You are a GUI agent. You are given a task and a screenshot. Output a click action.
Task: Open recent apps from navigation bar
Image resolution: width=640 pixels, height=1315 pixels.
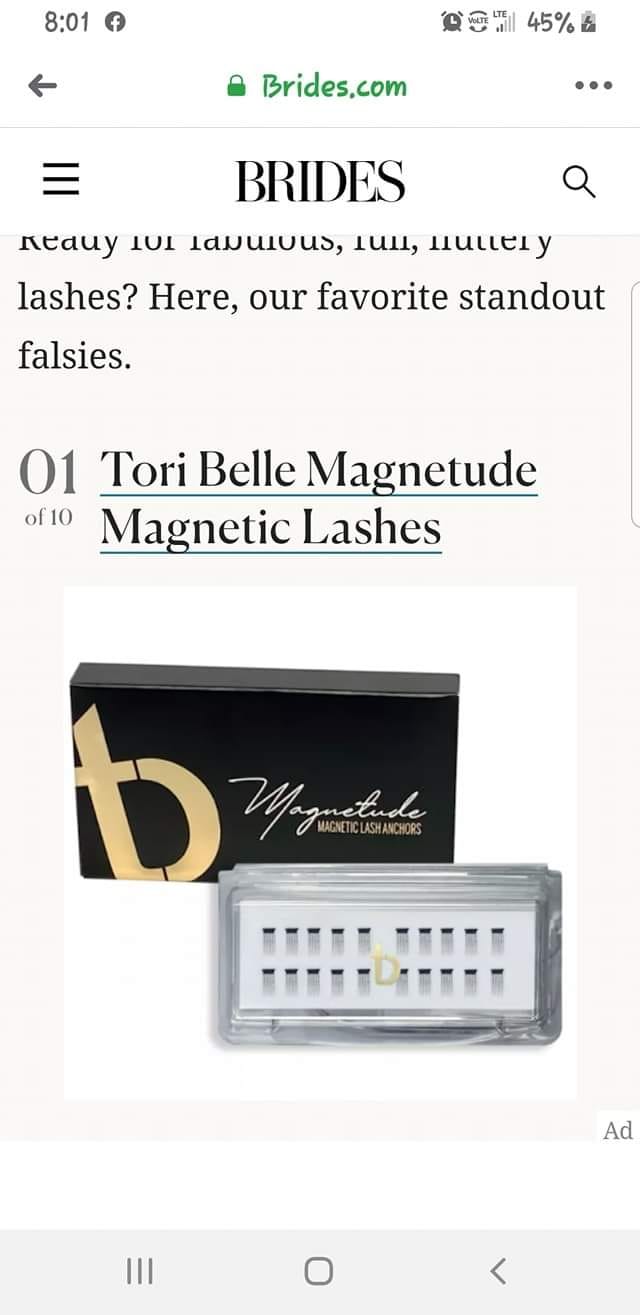click(x=140, y=1271)
